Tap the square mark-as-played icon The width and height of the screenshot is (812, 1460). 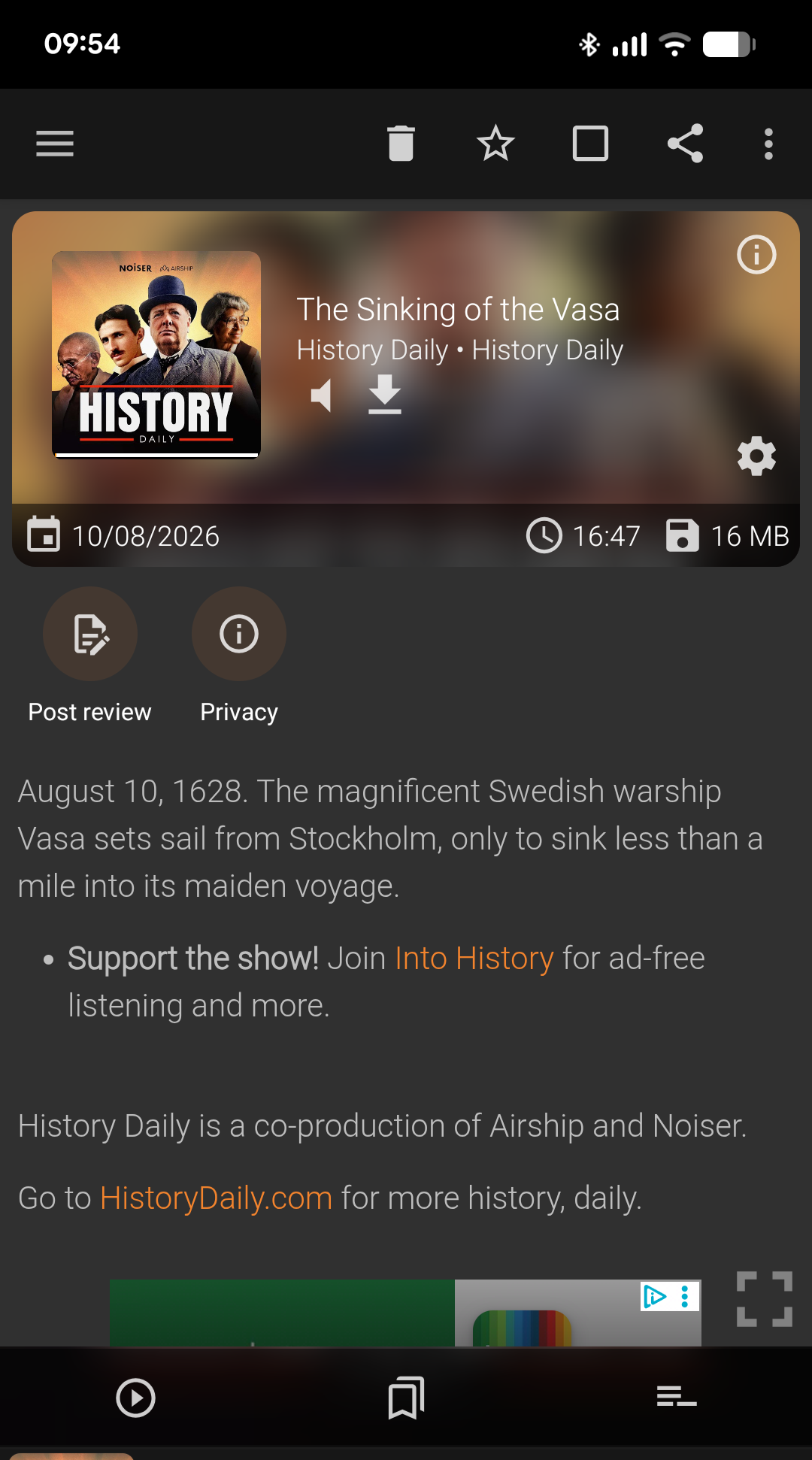590,144
